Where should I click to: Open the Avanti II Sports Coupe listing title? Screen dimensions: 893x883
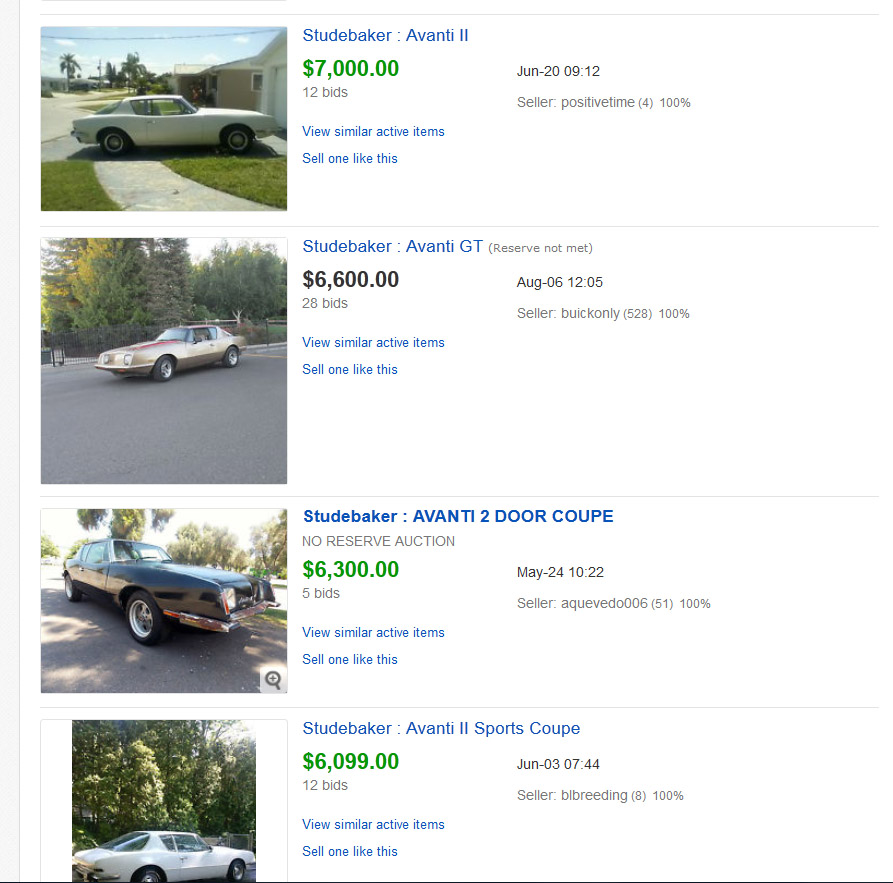pos(441,729)
